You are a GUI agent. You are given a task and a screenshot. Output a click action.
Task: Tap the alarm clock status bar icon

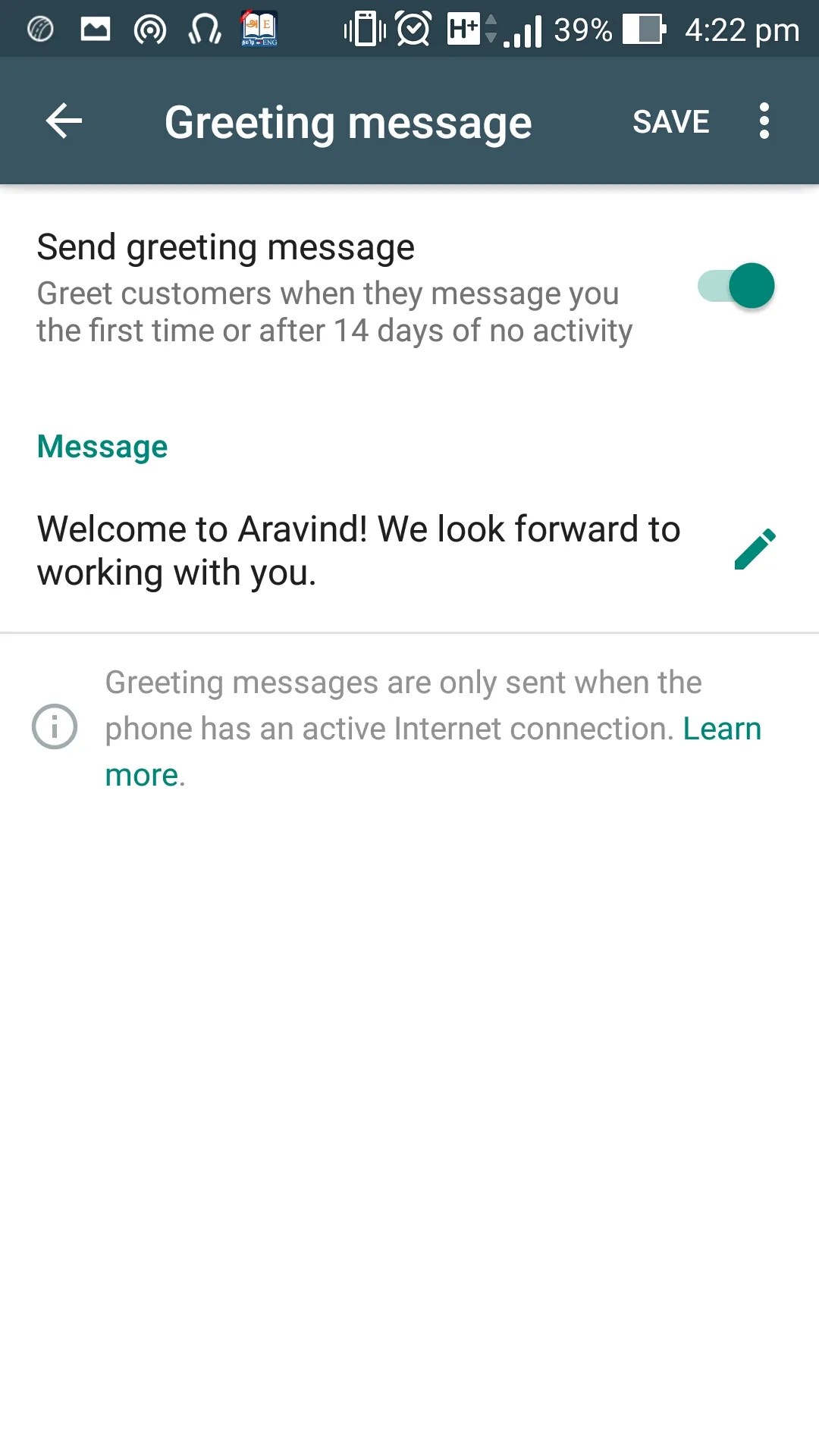[410, 29]
